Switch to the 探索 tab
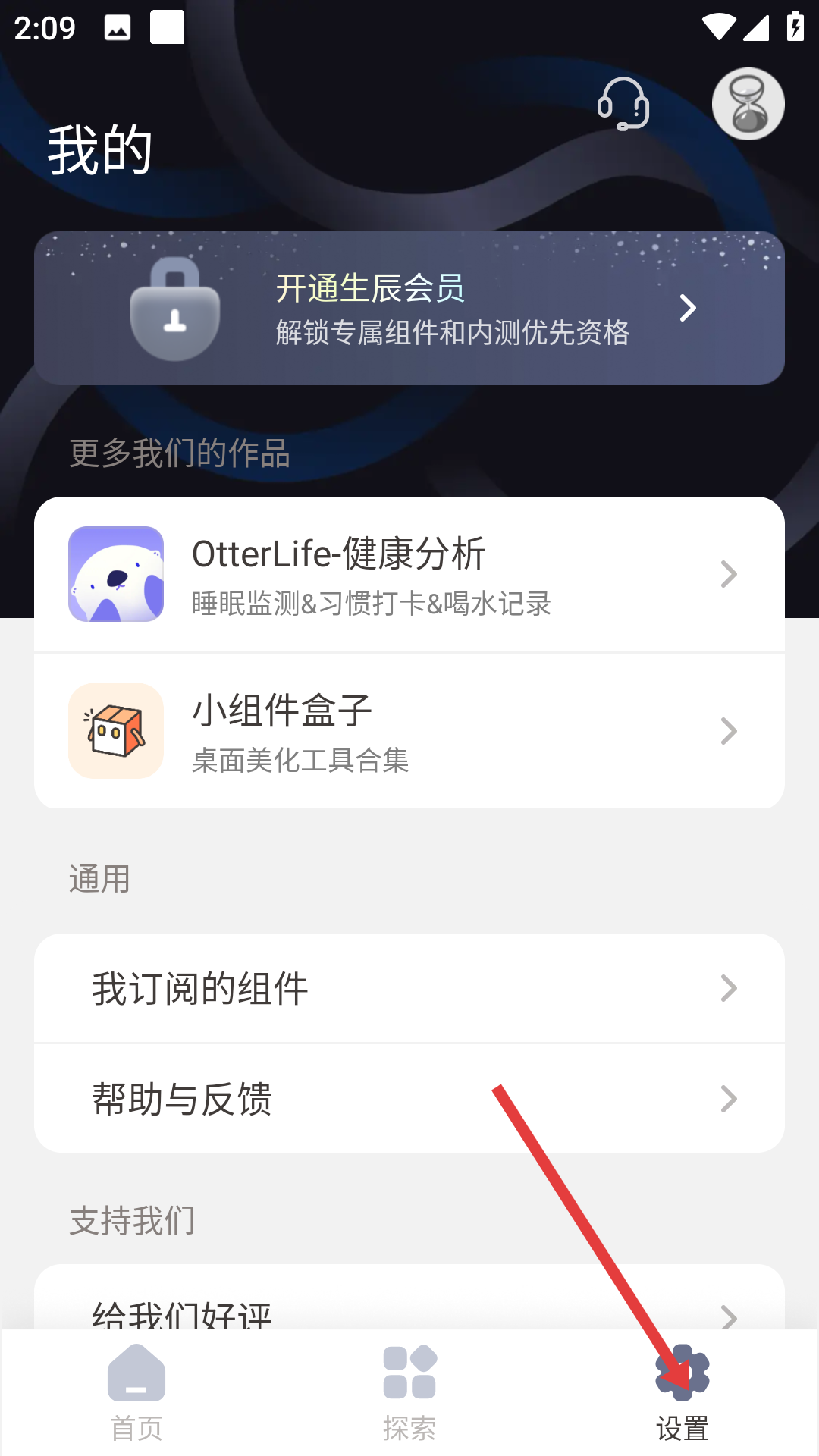819x1456 pixels. pos(409,1393)
